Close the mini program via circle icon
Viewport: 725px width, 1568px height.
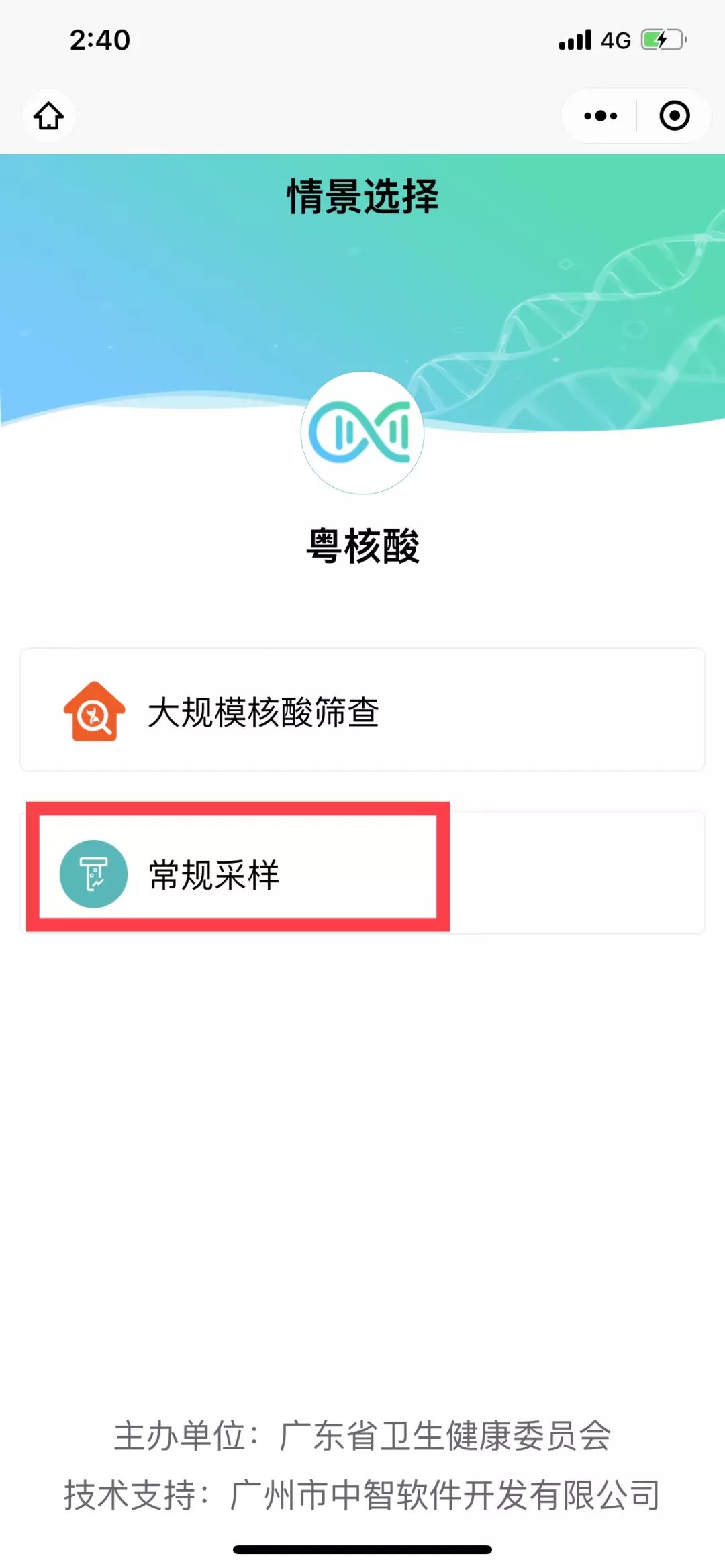tap(674, 115)
